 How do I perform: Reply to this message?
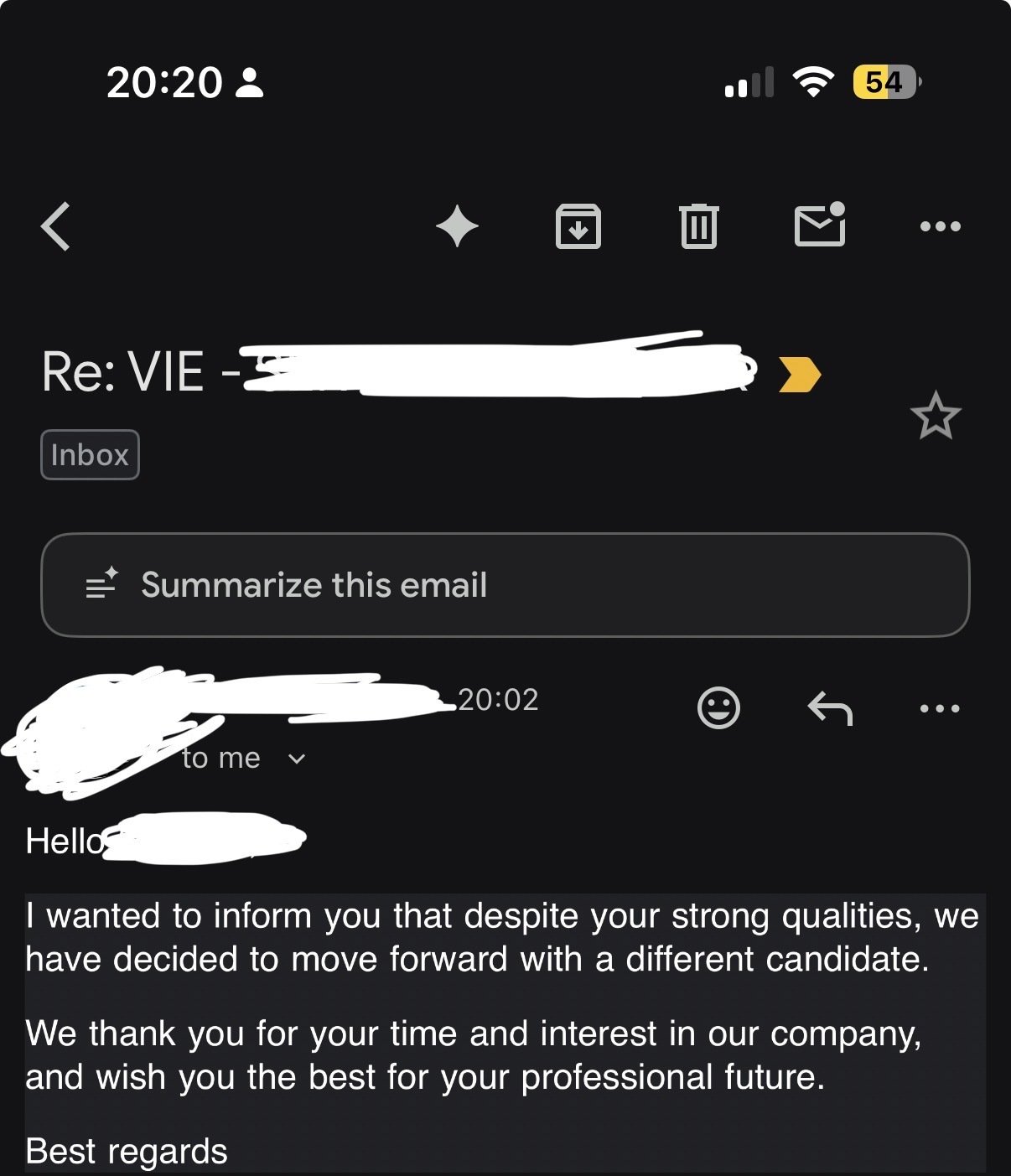(830, 708)
